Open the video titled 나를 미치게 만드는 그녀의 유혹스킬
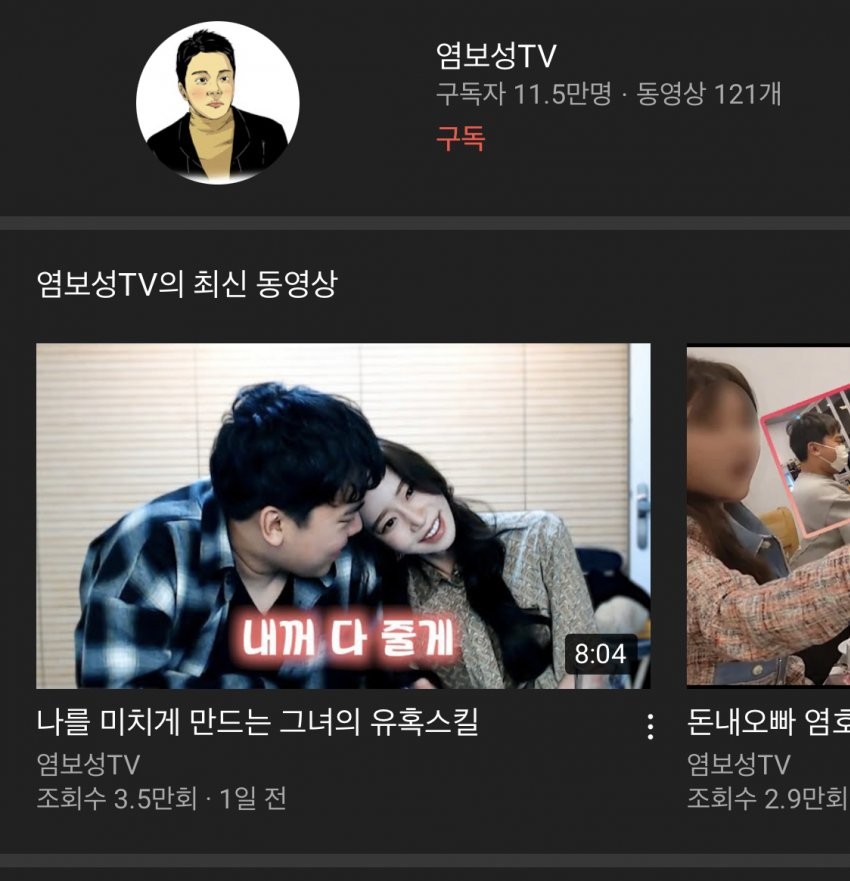Image resolution: width=850 pixels, height=881 pixels. [258, 722]
